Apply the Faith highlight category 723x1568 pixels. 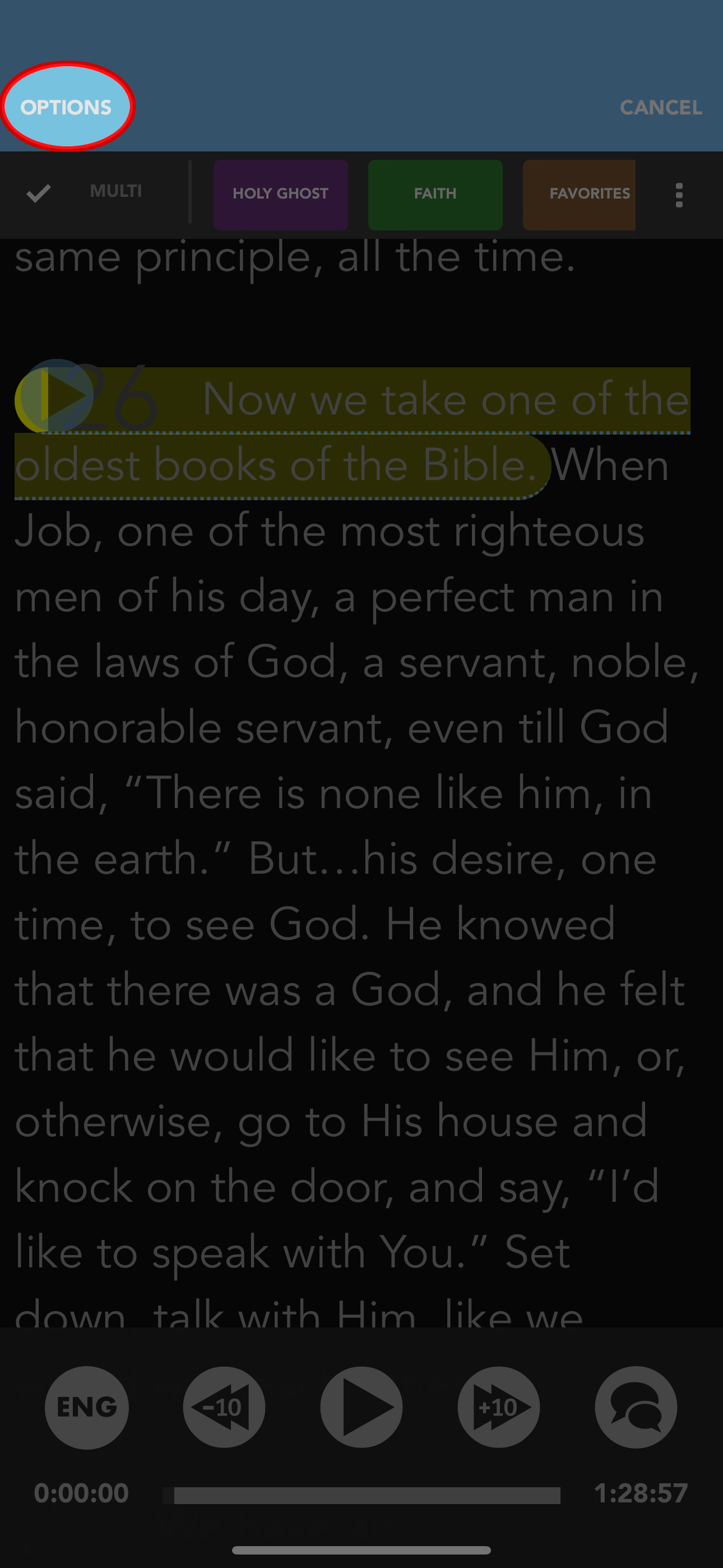[x=435, y=195]
